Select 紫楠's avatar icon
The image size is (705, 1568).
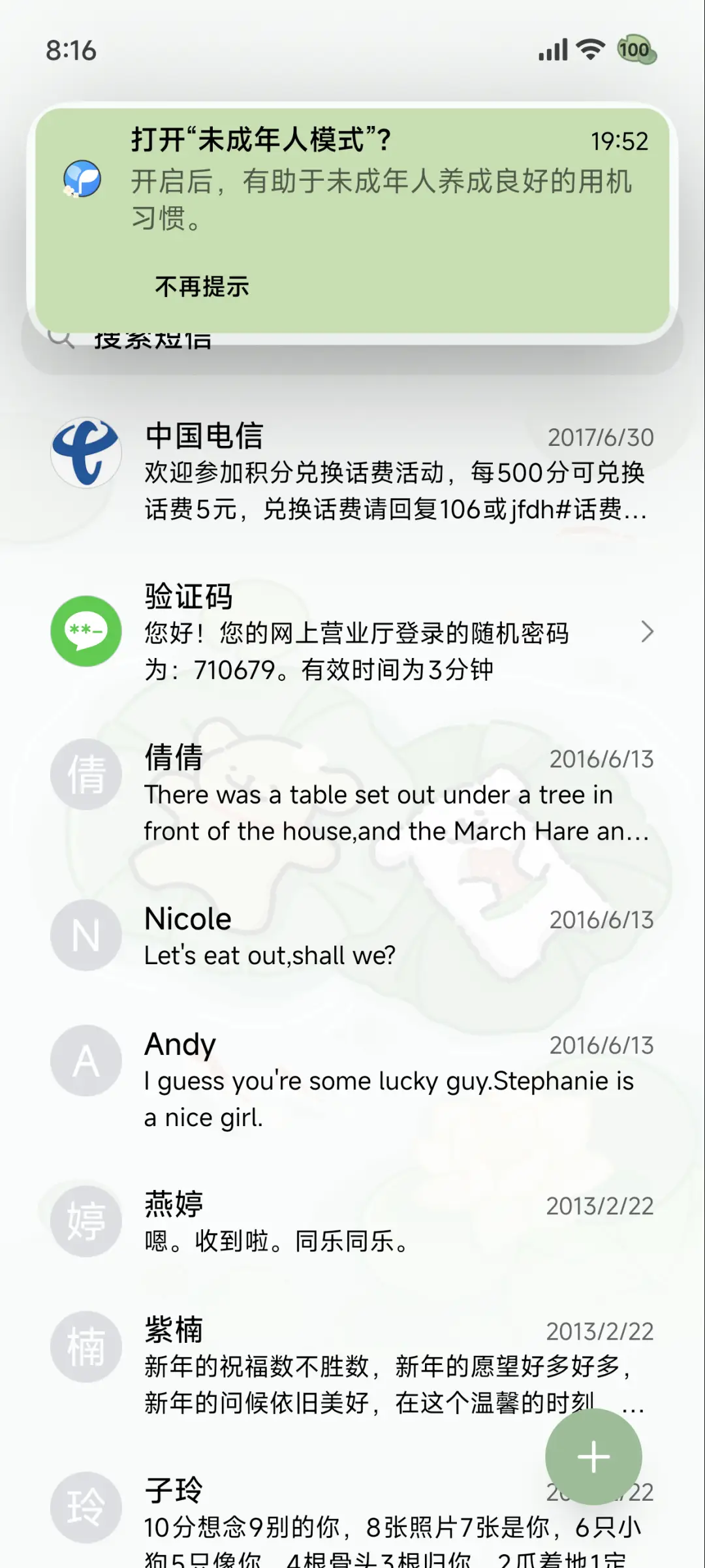[84, 1346]
